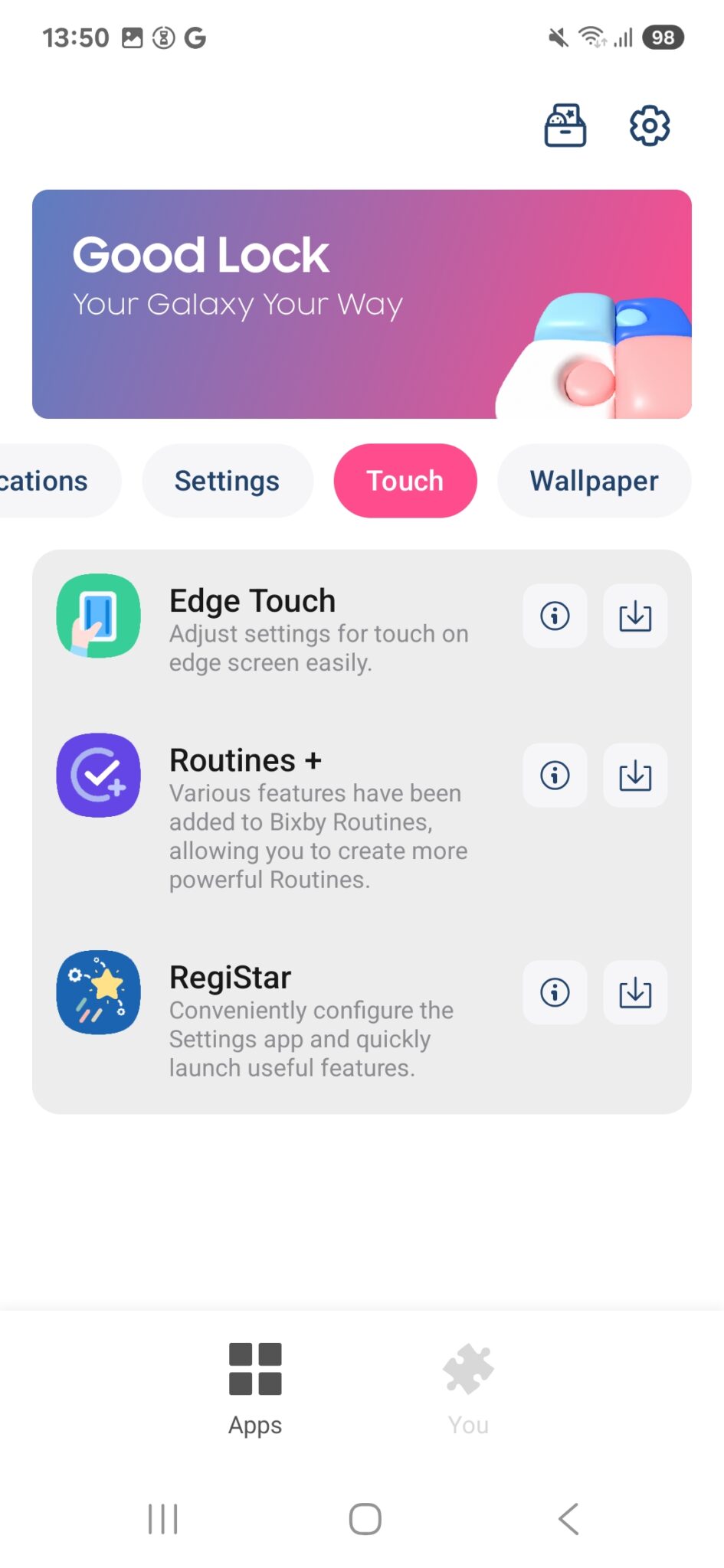View info about Edge Touch

[x=554, y=616]
